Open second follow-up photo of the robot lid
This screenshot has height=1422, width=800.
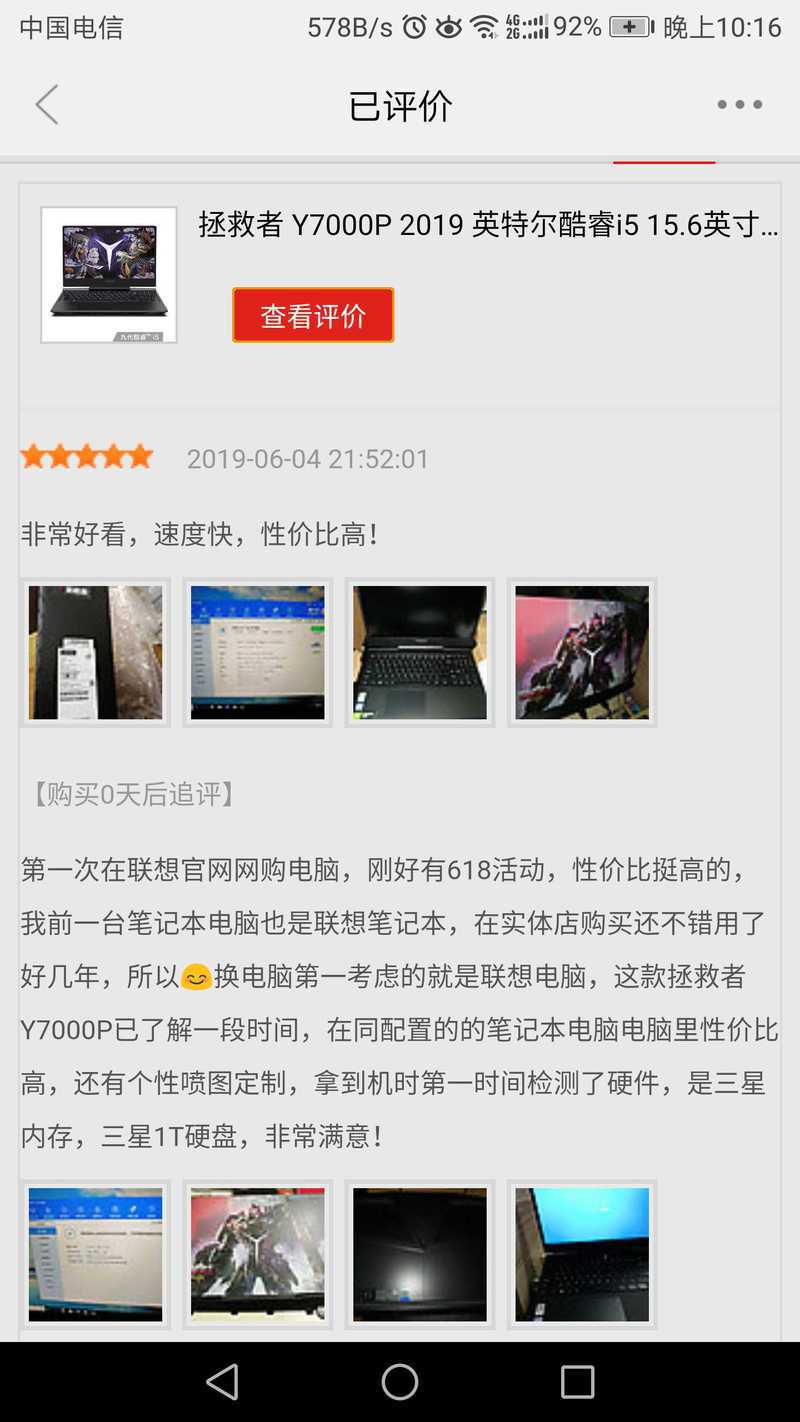pyautogui.click(x=258, y=1254)
